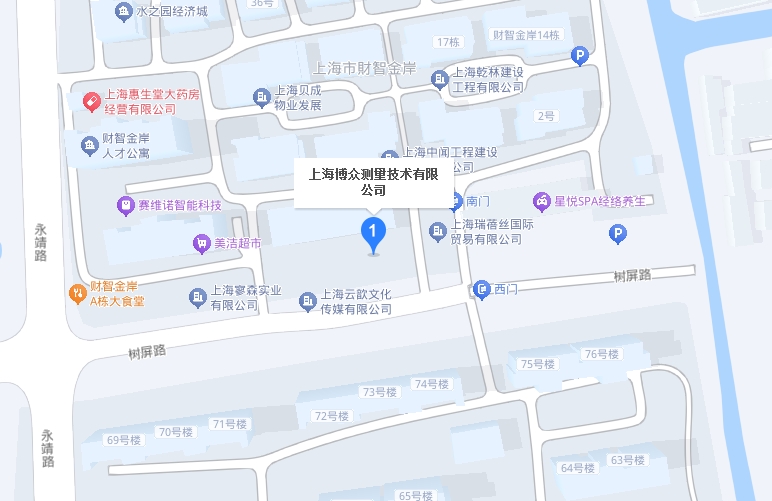The image size is (772, 501).
Task: Tap the parking icon beside 财智金岸14栋
Action: (578, 58)
